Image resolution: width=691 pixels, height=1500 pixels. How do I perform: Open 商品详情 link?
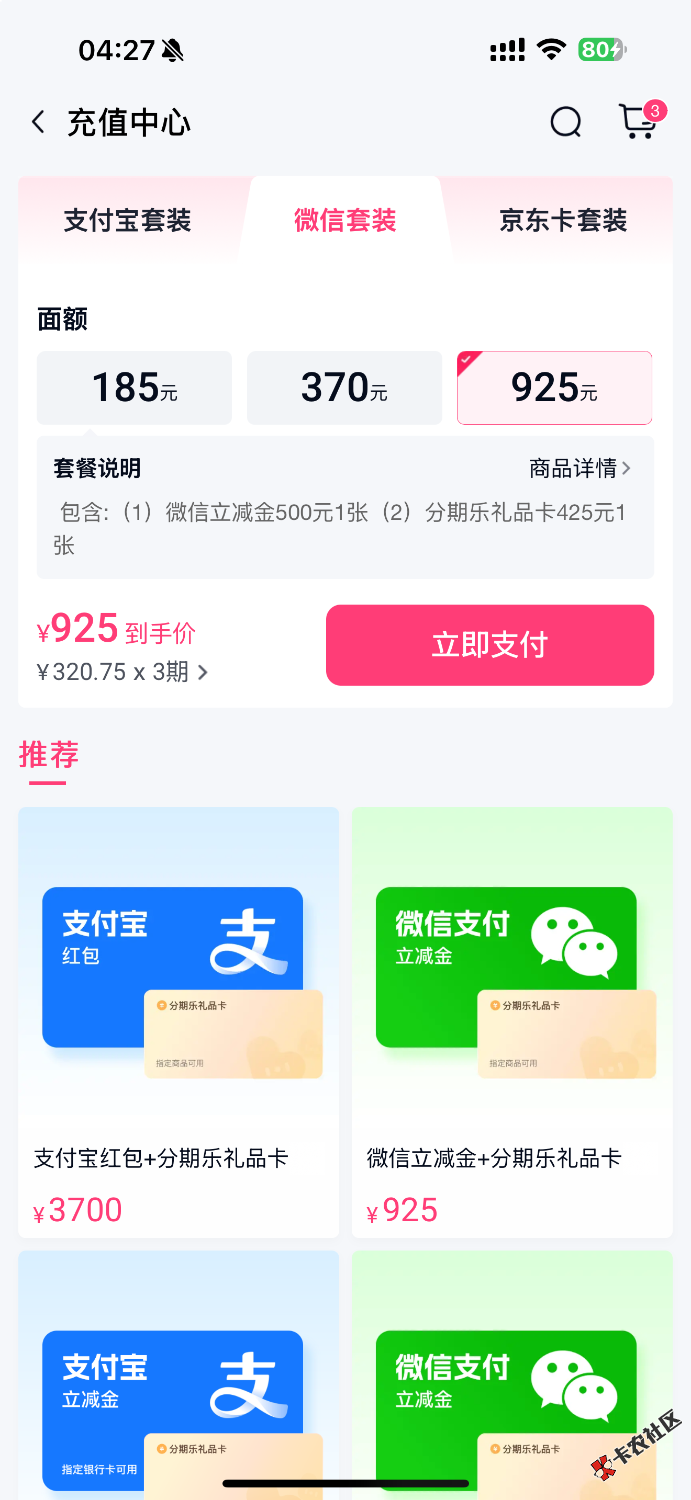click(x=580, y=468)
